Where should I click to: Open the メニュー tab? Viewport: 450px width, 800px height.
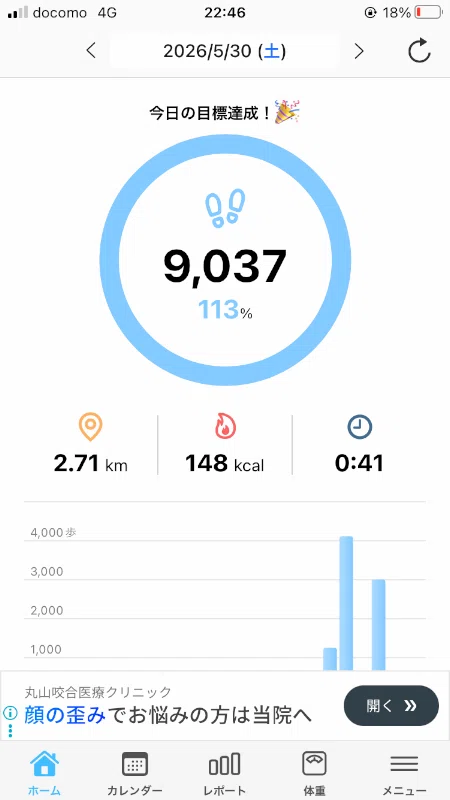tap(404, 772)
